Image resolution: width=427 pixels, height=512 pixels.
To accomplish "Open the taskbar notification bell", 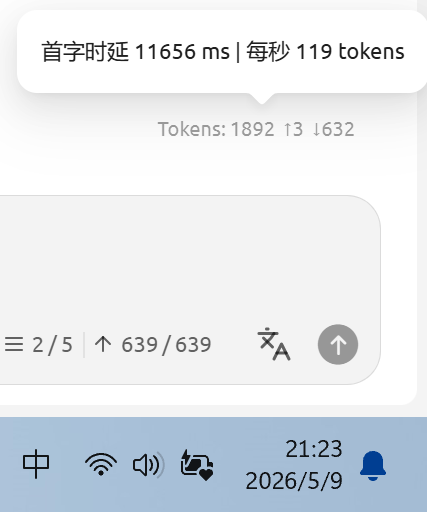I will [x=373, y=466].
